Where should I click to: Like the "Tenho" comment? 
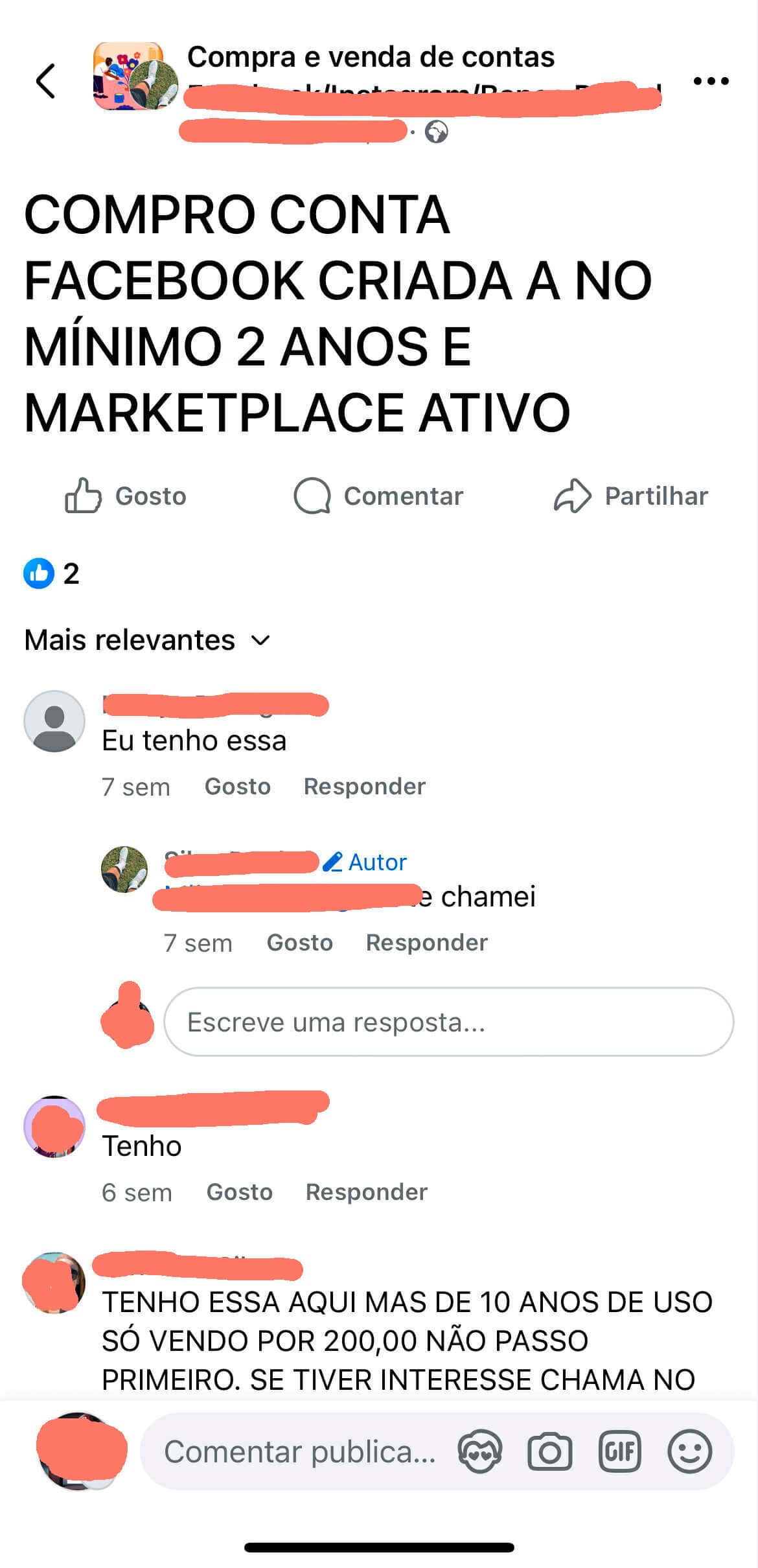point(239,1192)
